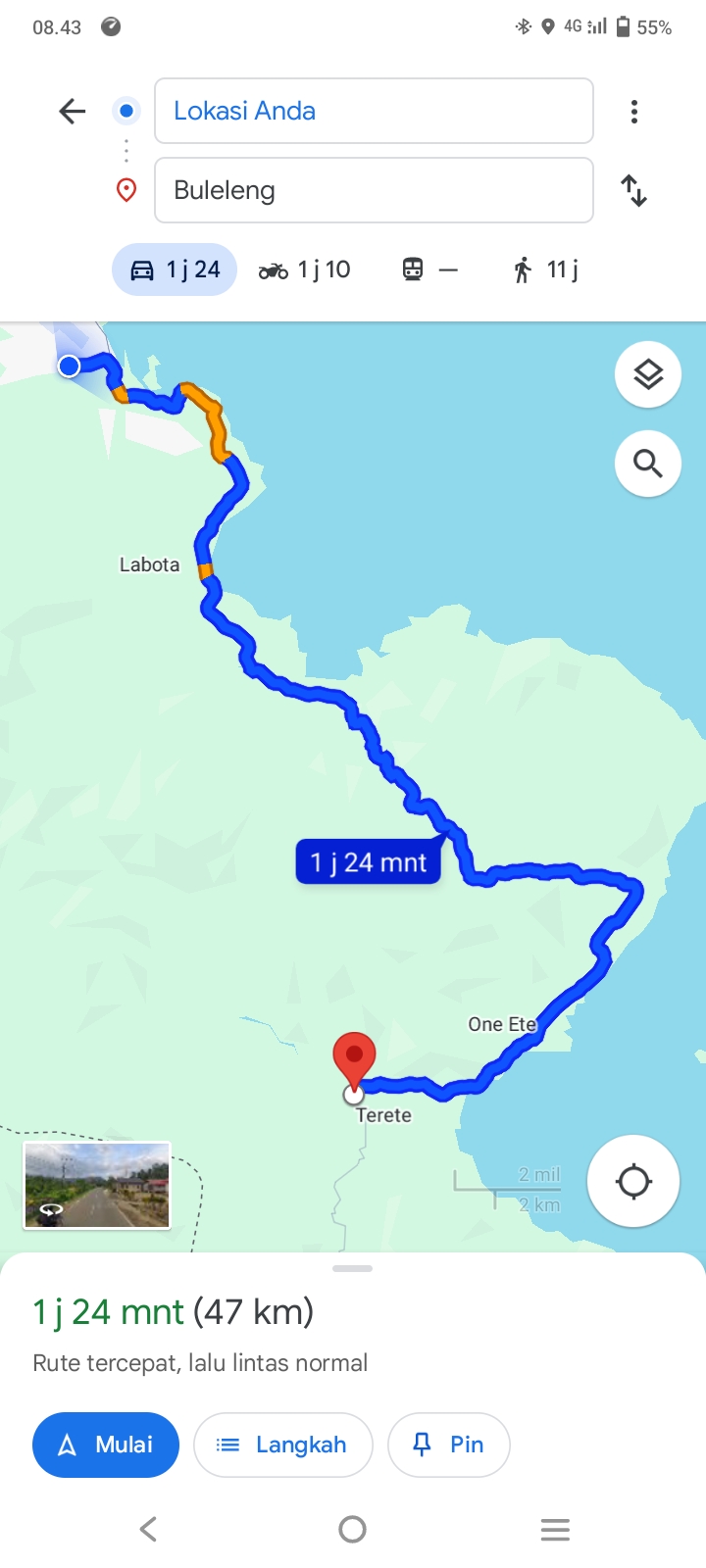The width and height of the screenshot is (706, 1568).
Task: Tap the system home button
Action: point(352,1529)
